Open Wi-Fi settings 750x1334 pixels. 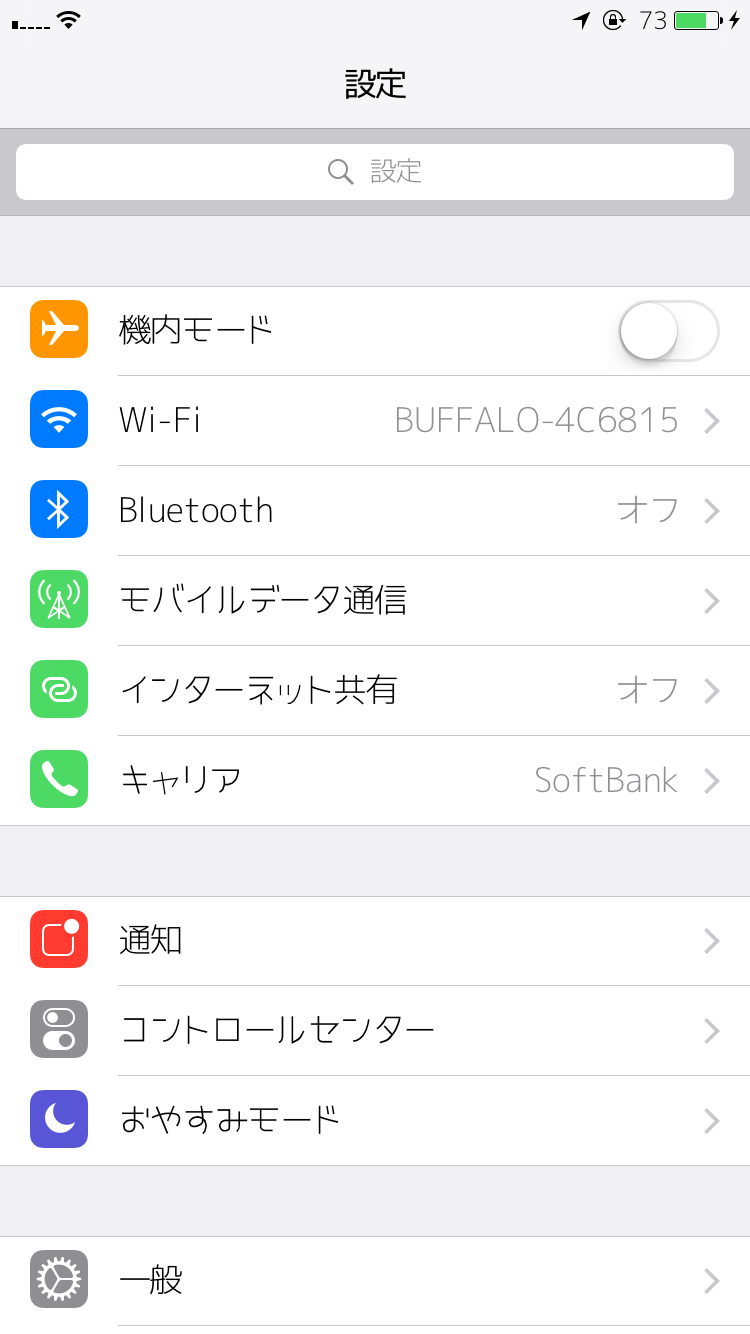tap(375, 421)
